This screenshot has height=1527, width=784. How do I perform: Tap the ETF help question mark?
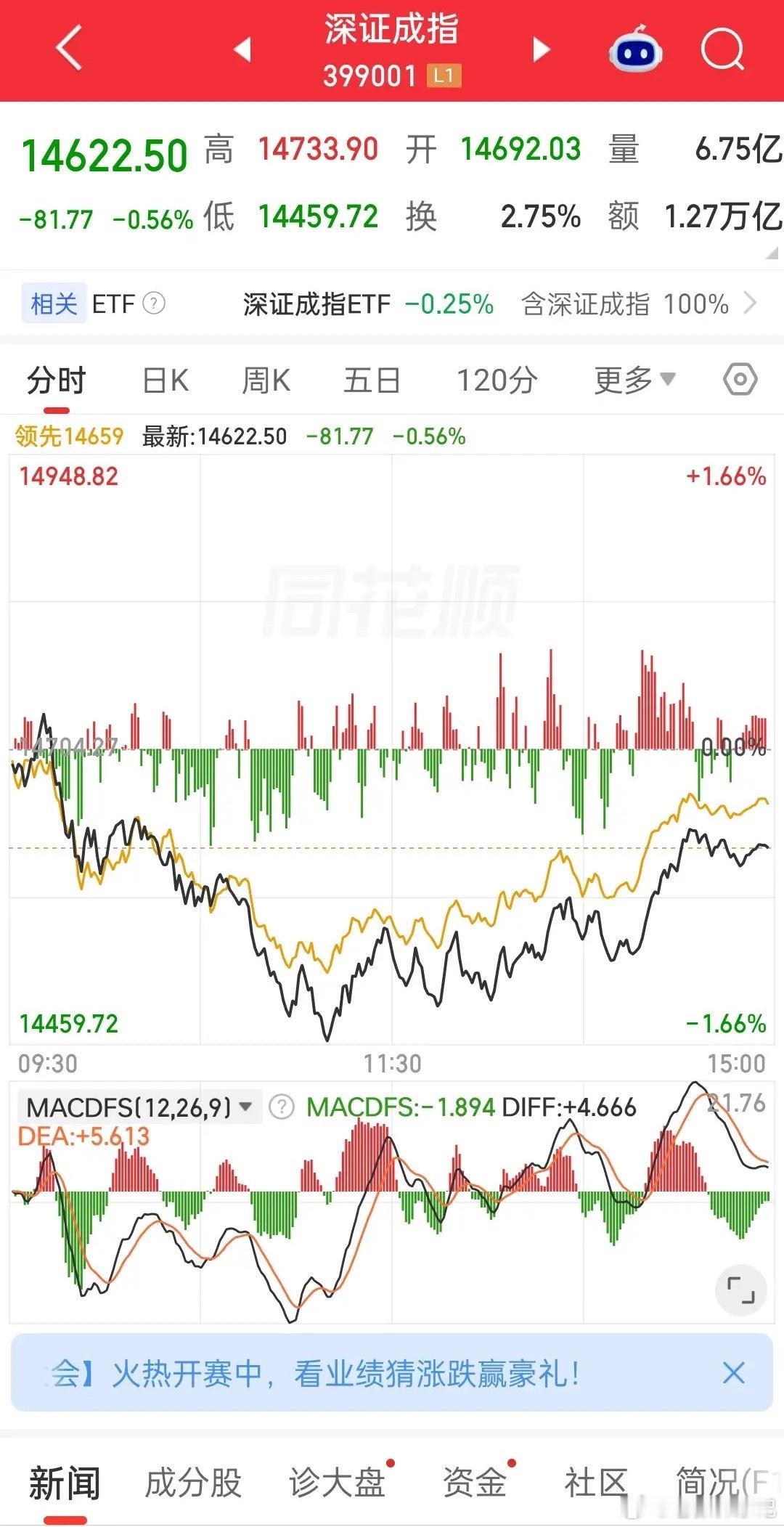tap(154, 303)
